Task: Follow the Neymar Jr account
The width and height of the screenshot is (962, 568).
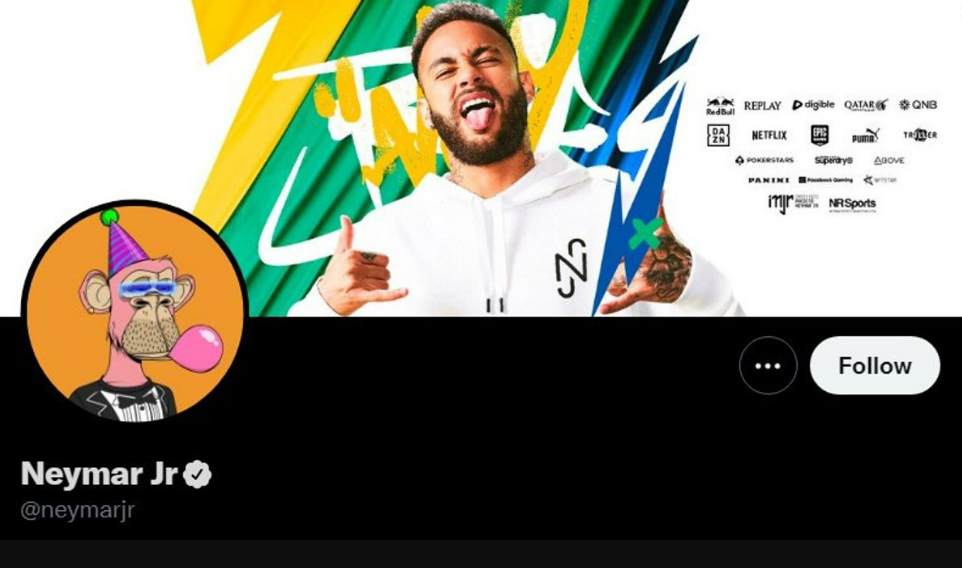Action: pyautogui.click(x=874, y=366)
